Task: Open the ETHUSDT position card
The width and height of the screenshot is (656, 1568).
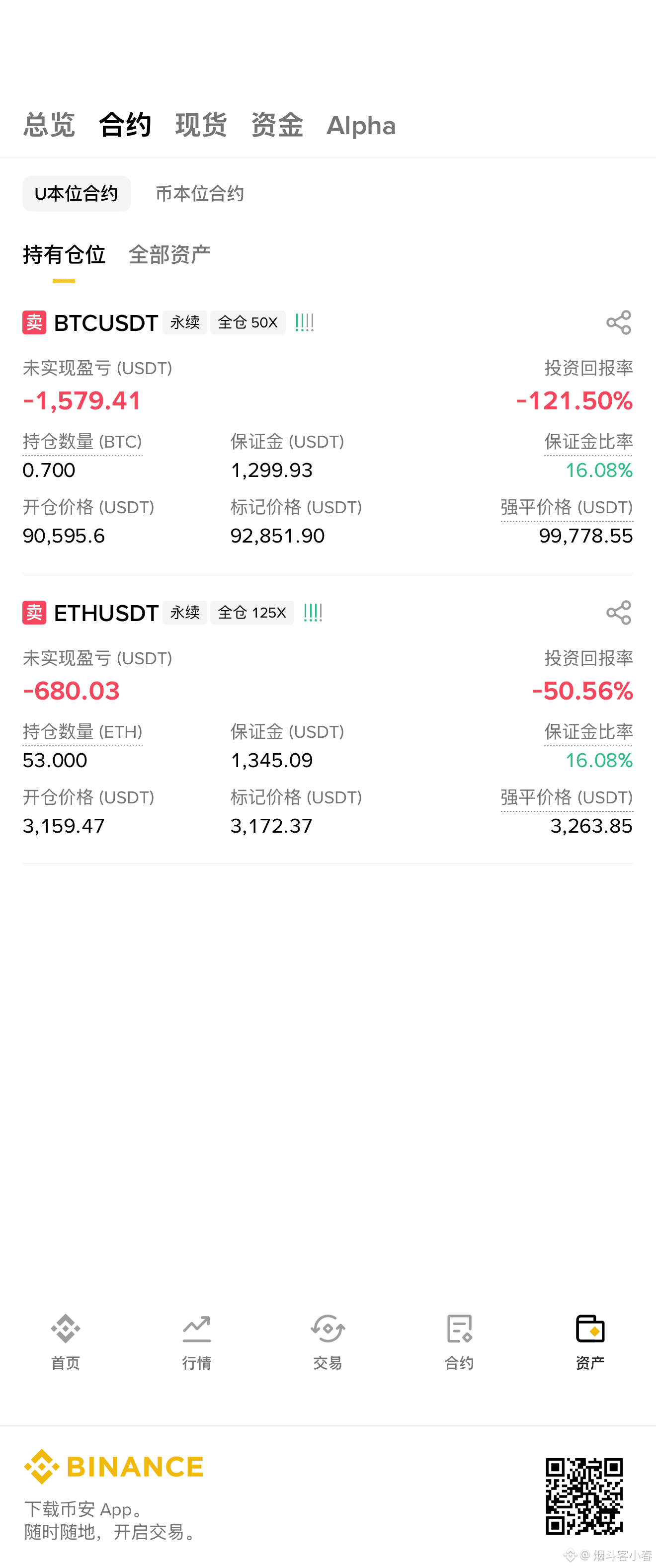Action: click(x=328, y=719)
